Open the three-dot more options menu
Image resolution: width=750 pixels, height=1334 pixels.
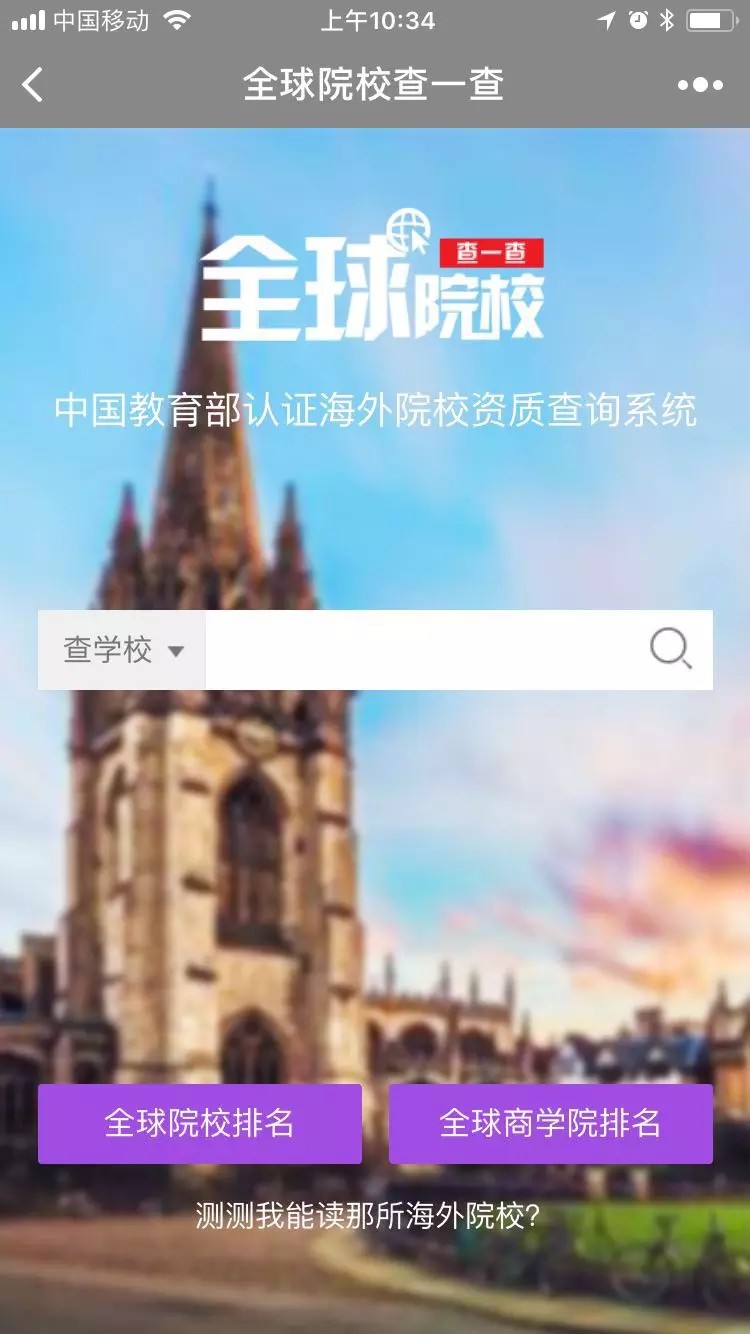click(700, 85)
